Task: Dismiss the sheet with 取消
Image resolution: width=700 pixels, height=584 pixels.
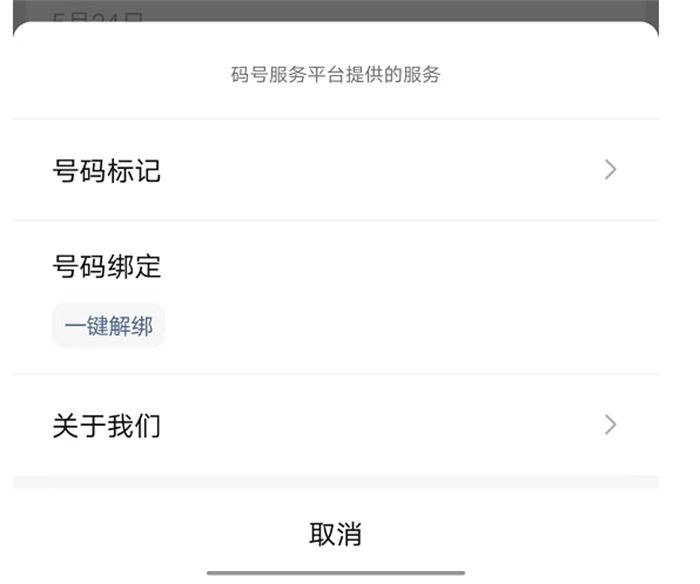Action: tap(335, 534)
